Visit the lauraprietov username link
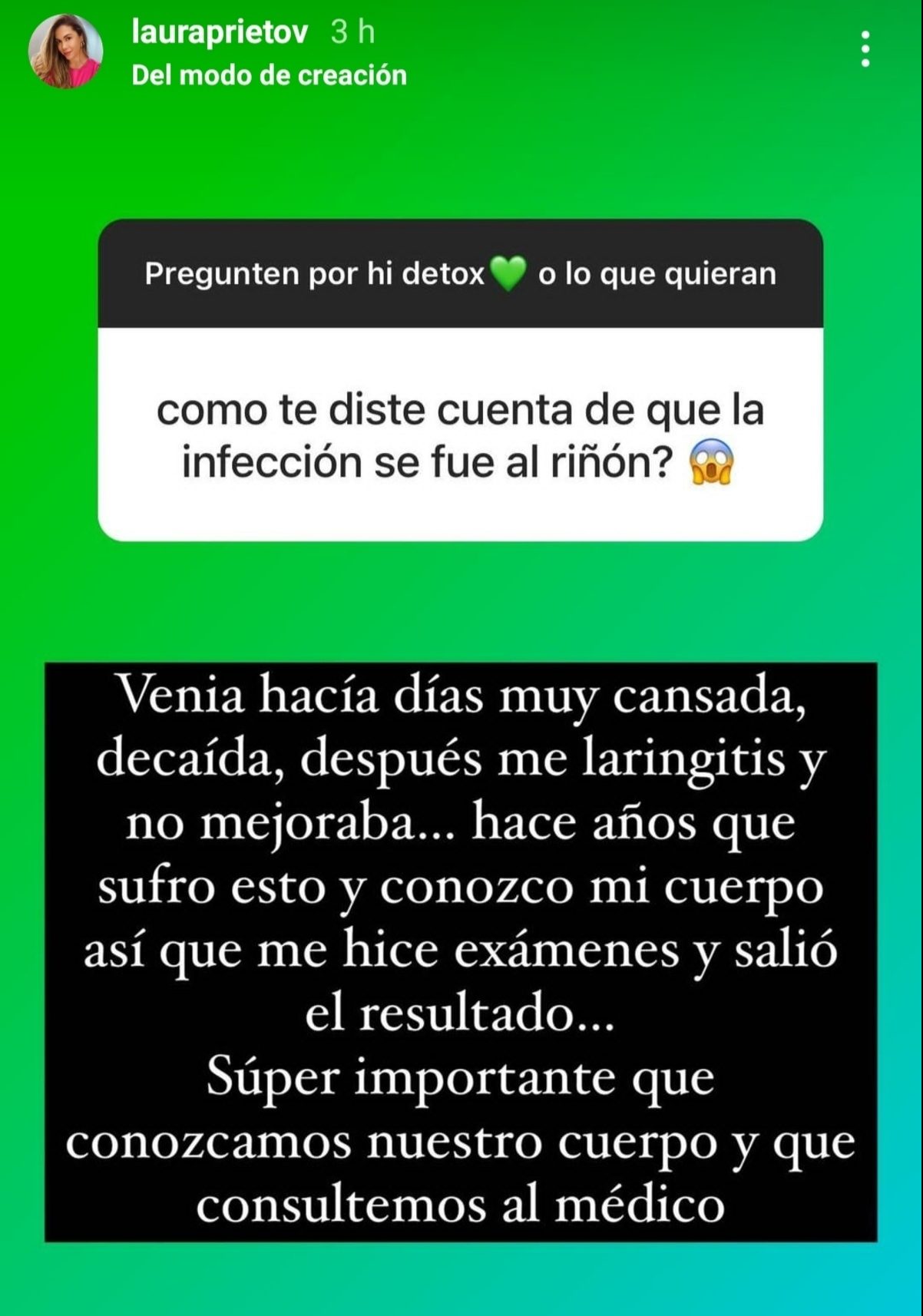 point(220,32)
